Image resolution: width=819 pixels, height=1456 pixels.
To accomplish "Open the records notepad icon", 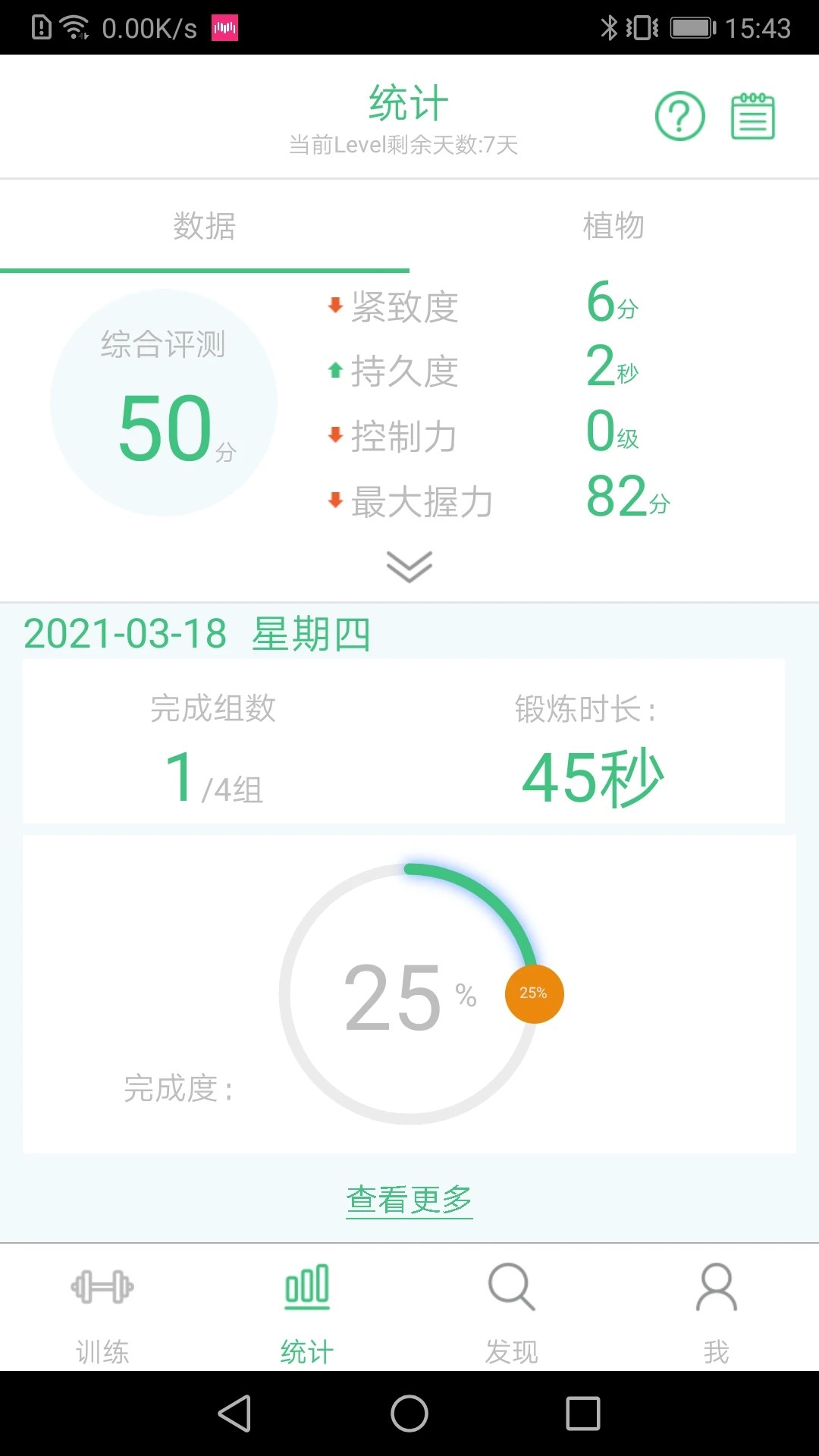I will click(x=753, y=116).
